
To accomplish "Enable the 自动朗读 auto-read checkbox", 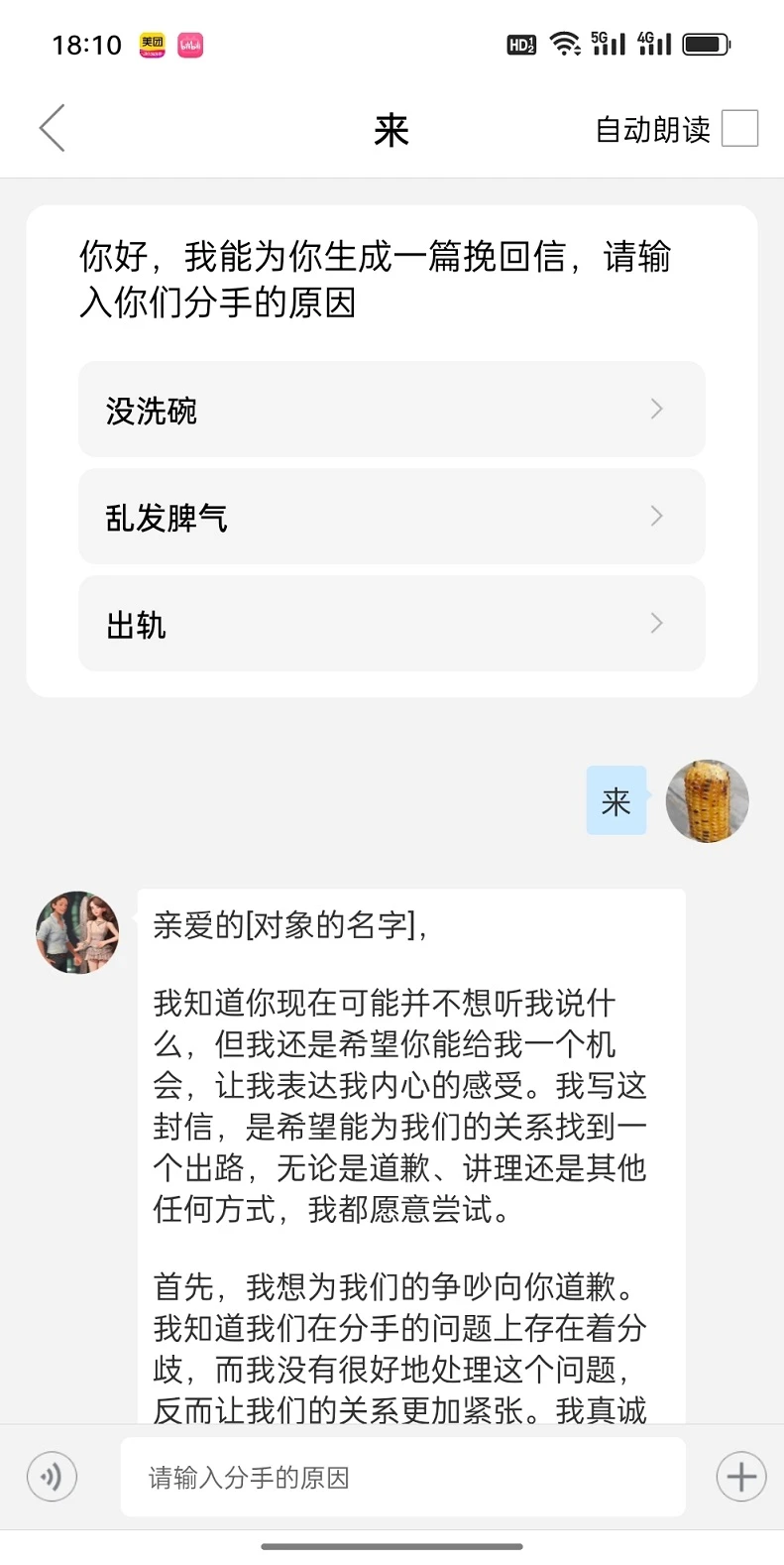I will point(740,128).
